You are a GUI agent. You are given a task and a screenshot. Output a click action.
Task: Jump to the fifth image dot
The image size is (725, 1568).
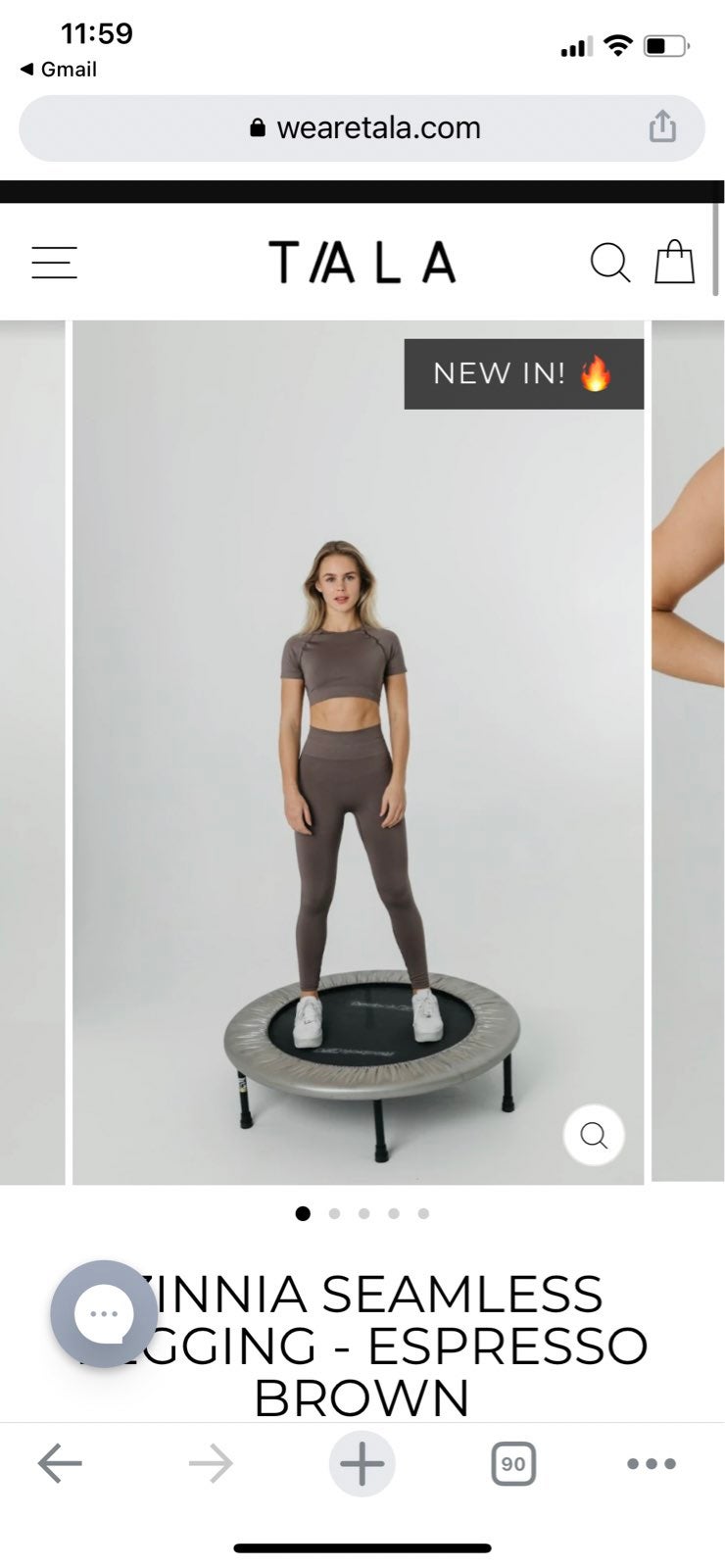point(423,1213)
